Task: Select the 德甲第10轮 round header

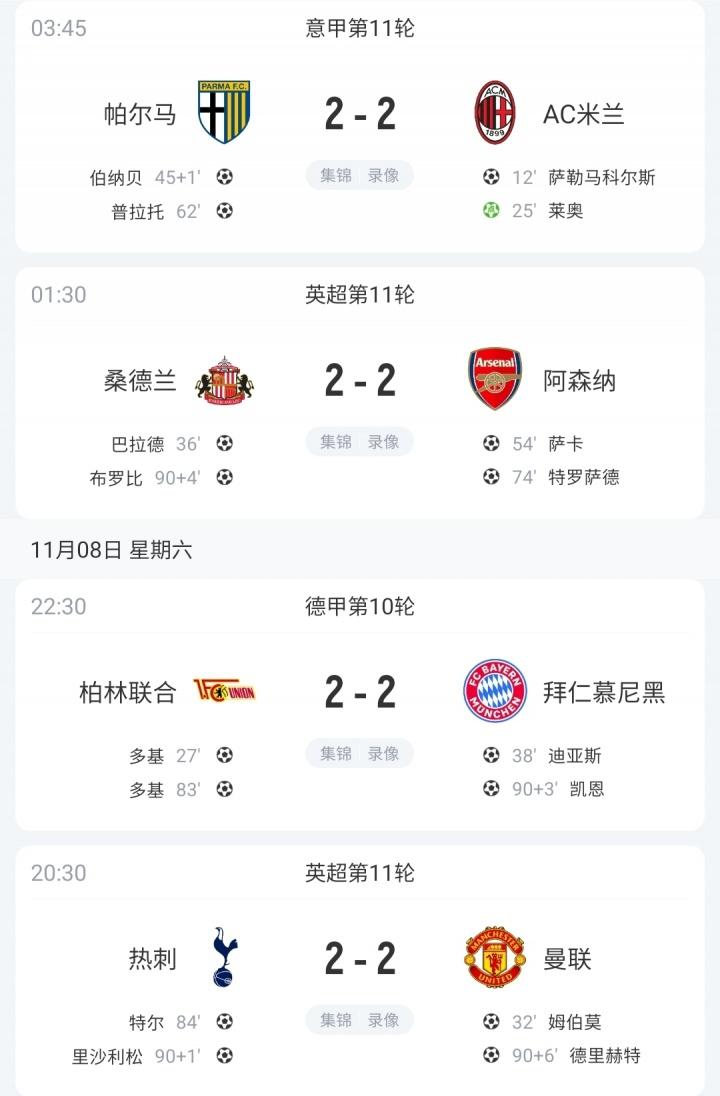Action: (360, 606)
